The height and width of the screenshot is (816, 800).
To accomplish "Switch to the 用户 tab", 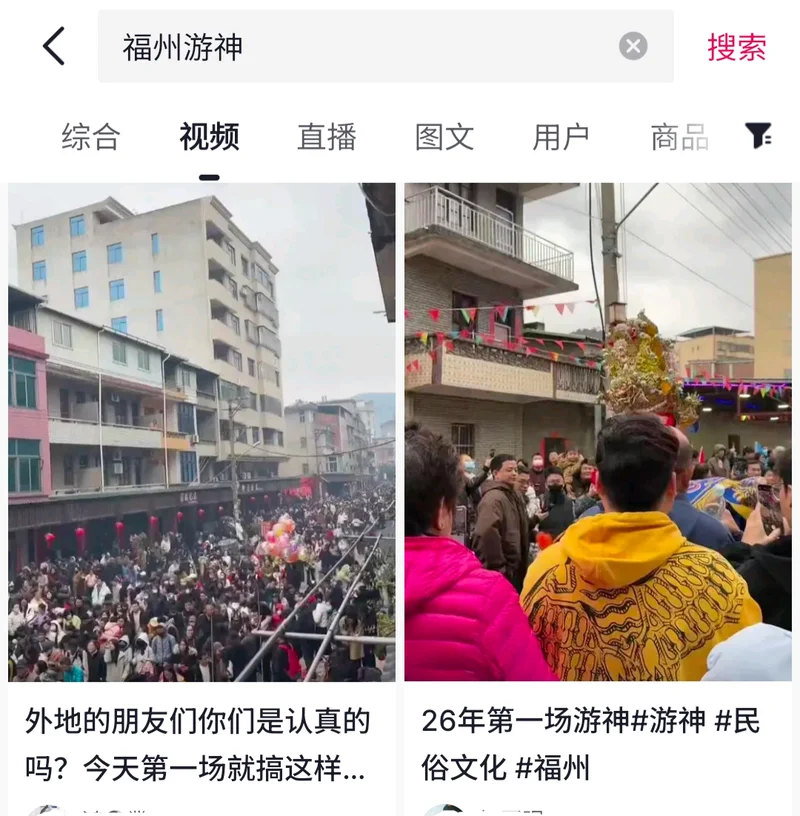I will [x=561, y=137].
